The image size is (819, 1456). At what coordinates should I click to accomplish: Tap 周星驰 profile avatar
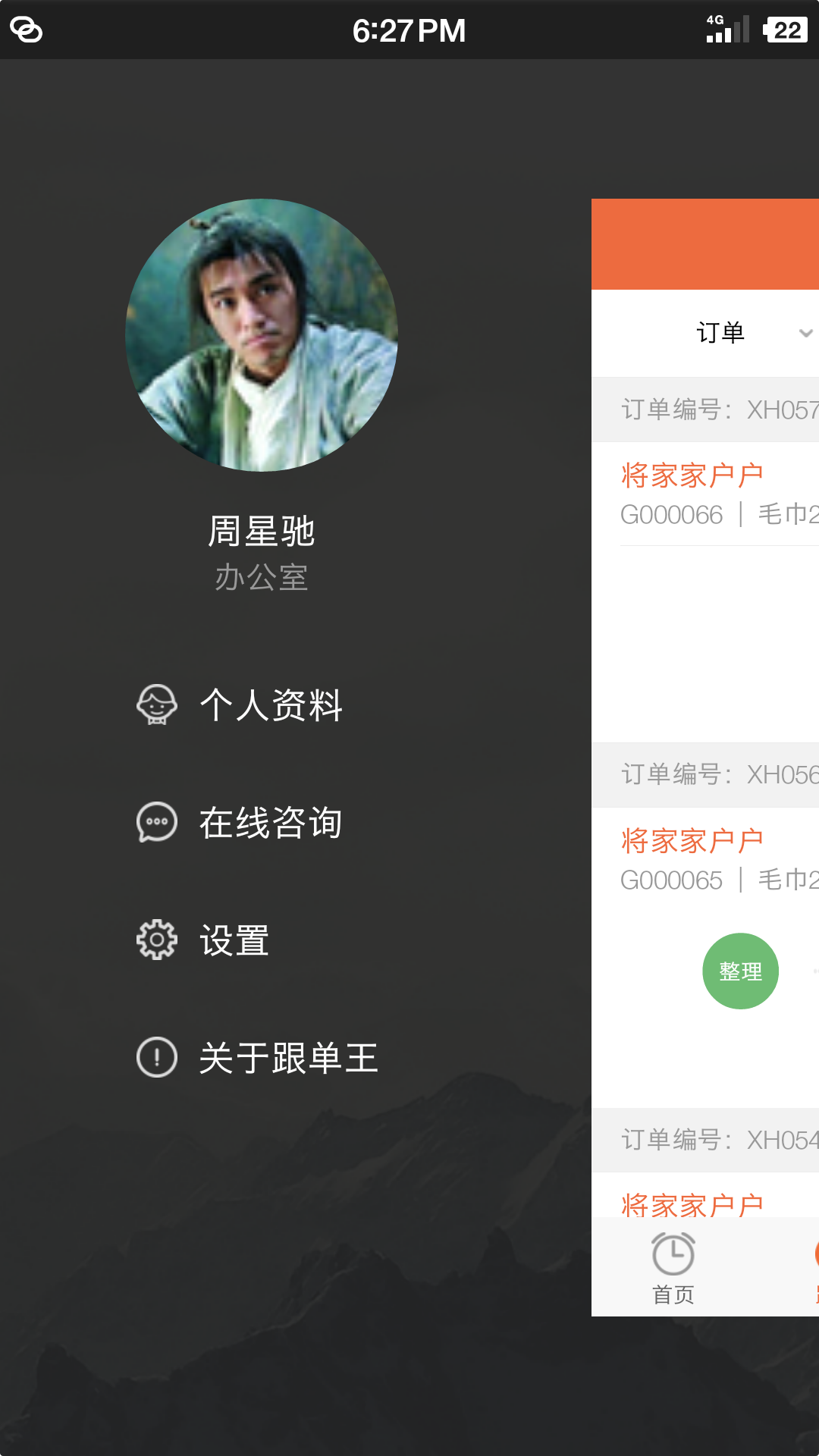(x=262, y=335)
